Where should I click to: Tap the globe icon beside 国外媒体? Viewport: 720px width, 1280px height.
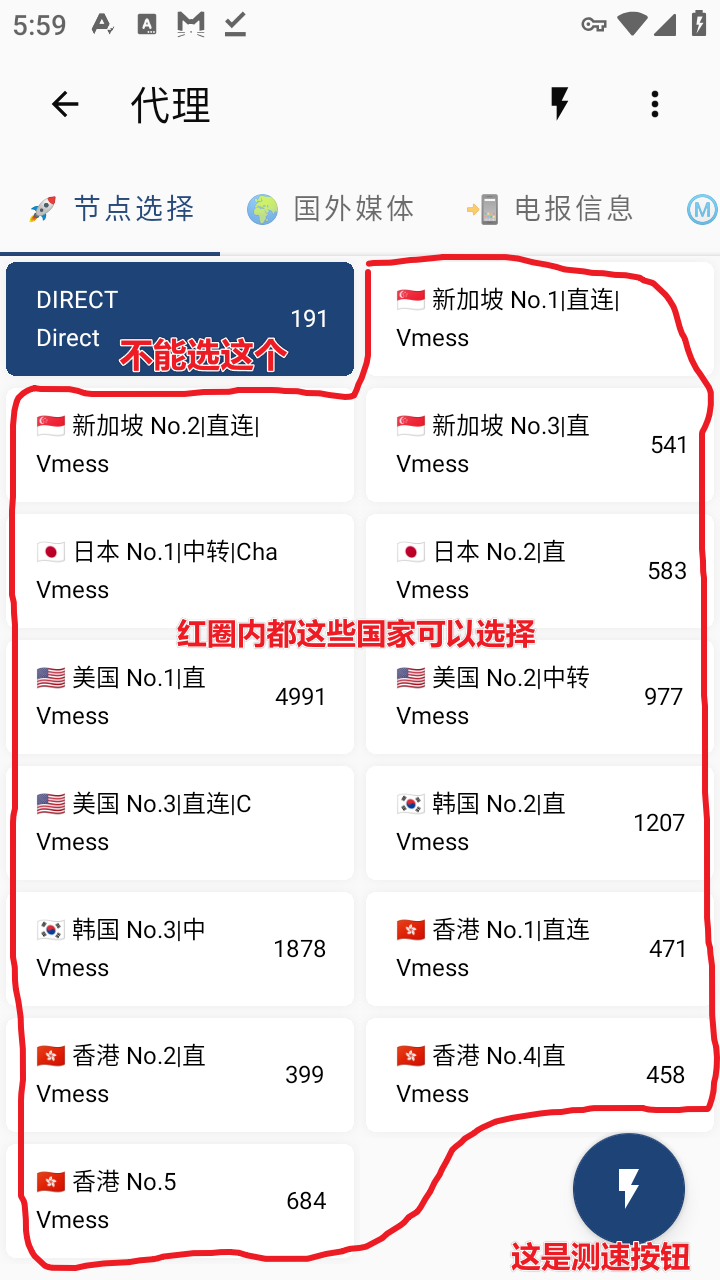click(x=261, y=209)
